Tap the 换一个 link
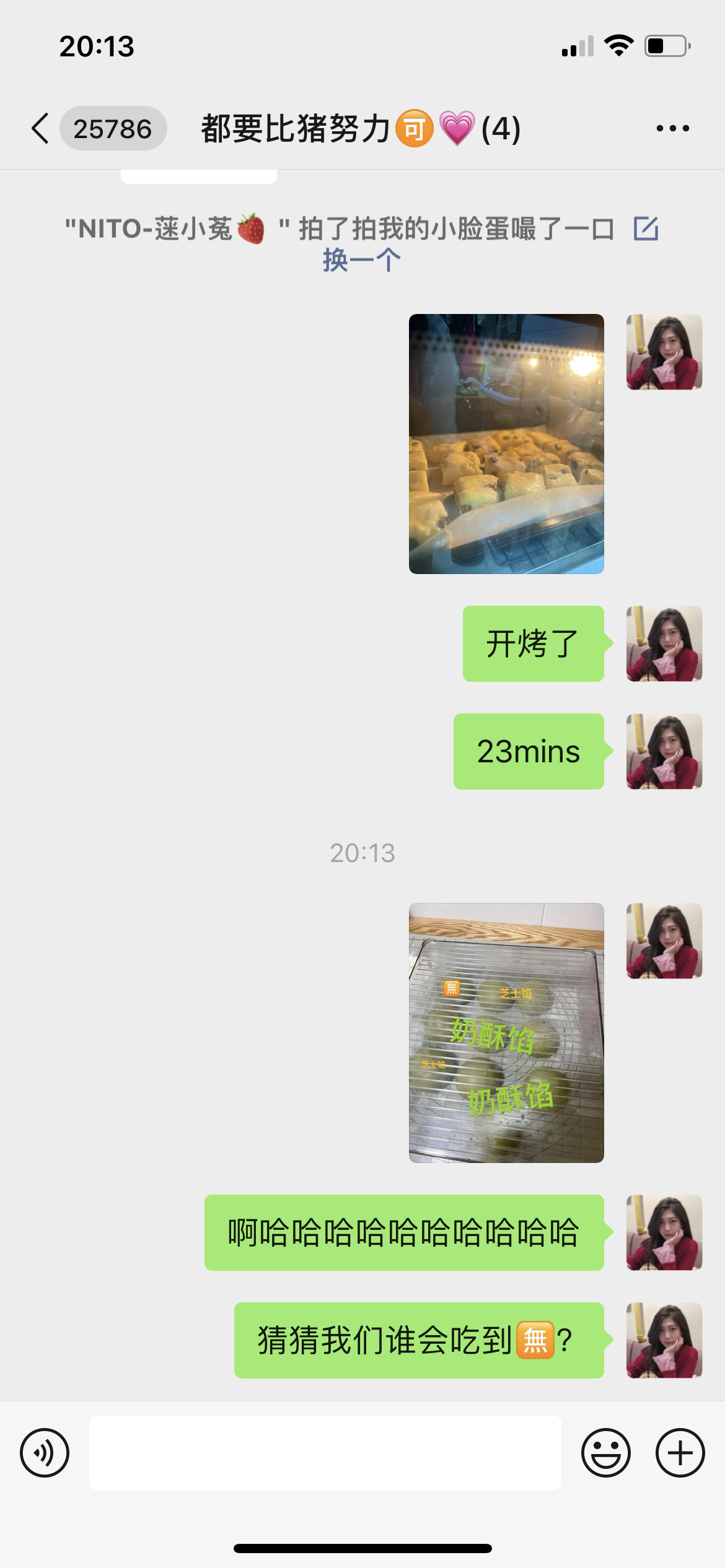Screen dimensions: 725x1568 (362, 260)
